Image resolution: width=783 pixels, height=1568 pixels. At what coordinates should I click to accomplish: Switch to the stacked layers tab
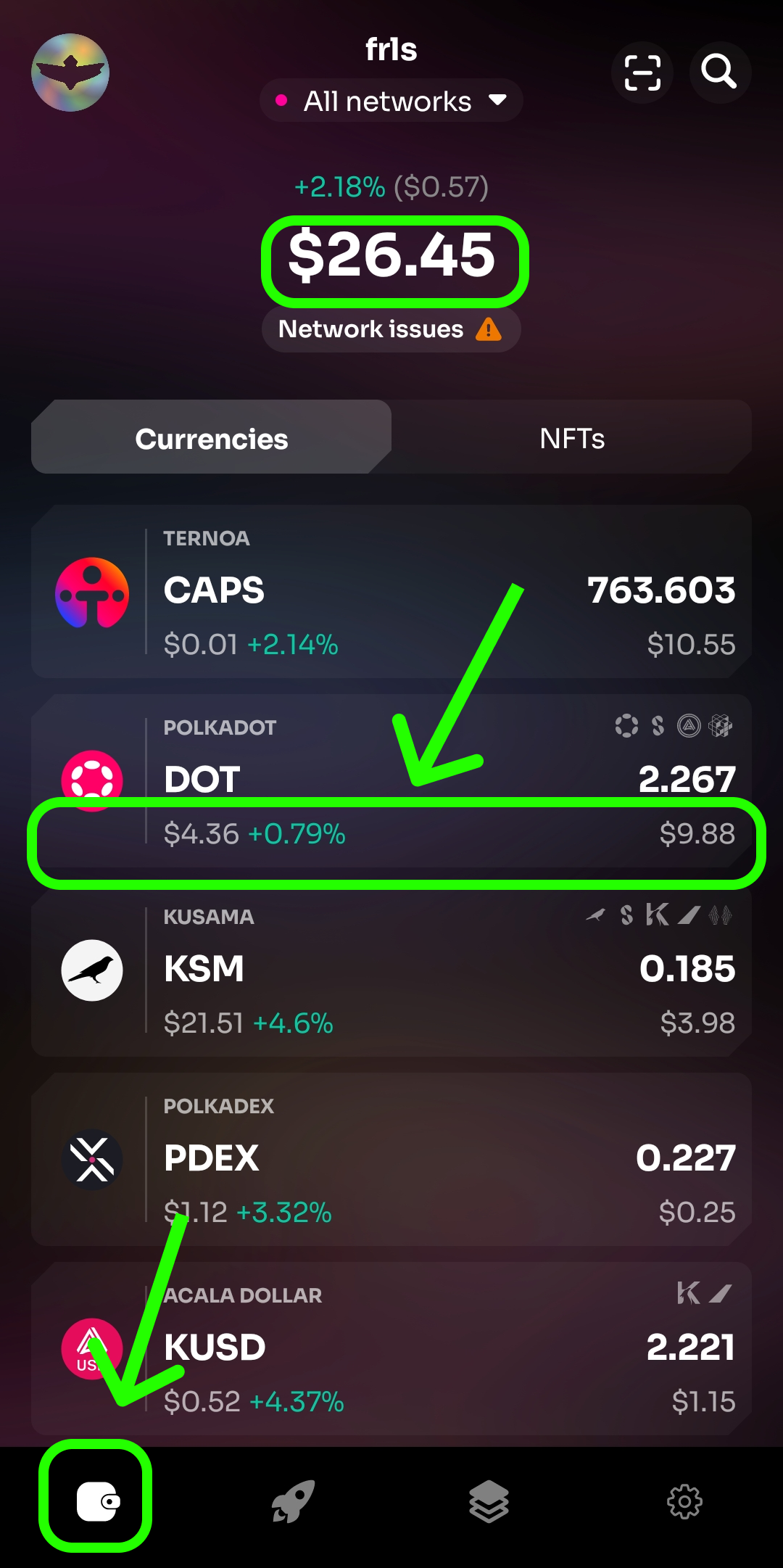click(x=489, y=1501)
